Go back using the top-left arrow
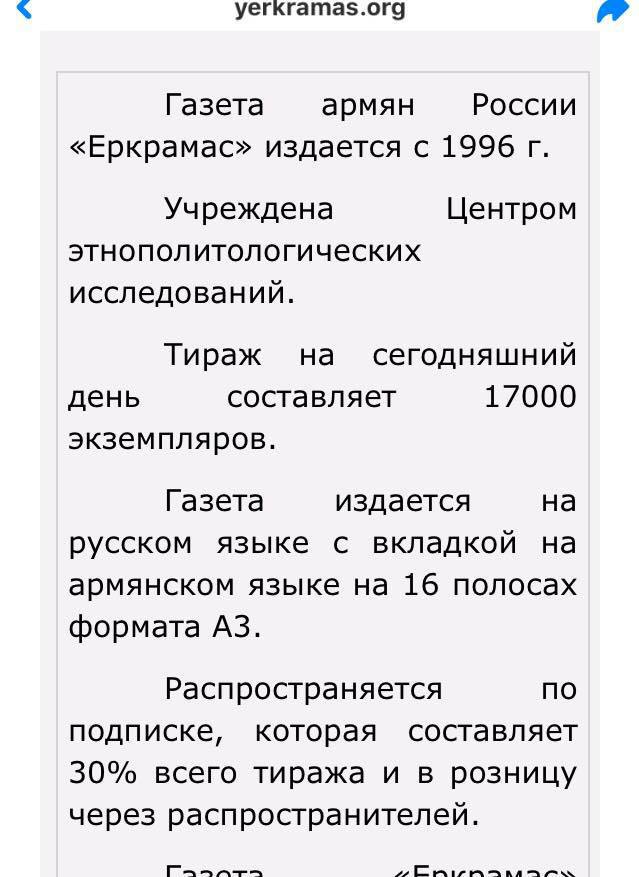The width and height of the screenshot is (639, 877). coord(22,9)
